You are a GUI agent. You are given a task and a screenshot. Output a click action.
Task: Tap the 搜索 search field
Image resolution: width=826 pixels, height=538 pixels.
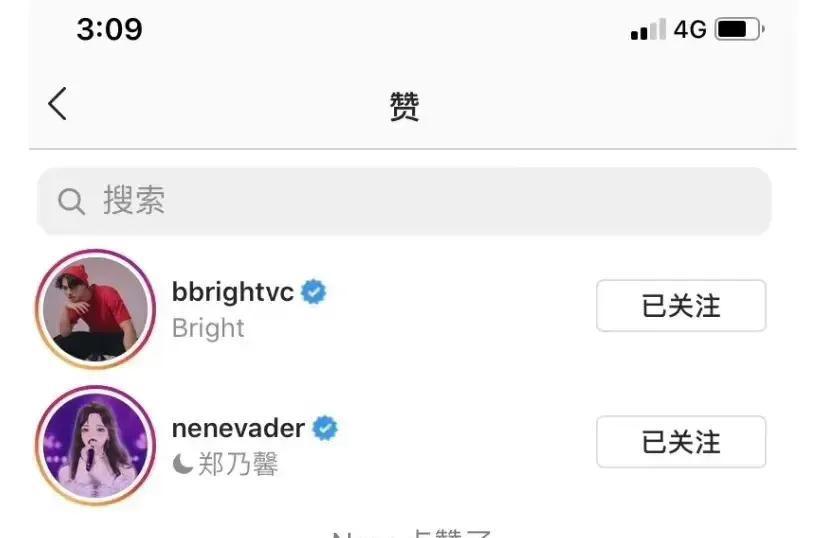click(x=404, y=201)
